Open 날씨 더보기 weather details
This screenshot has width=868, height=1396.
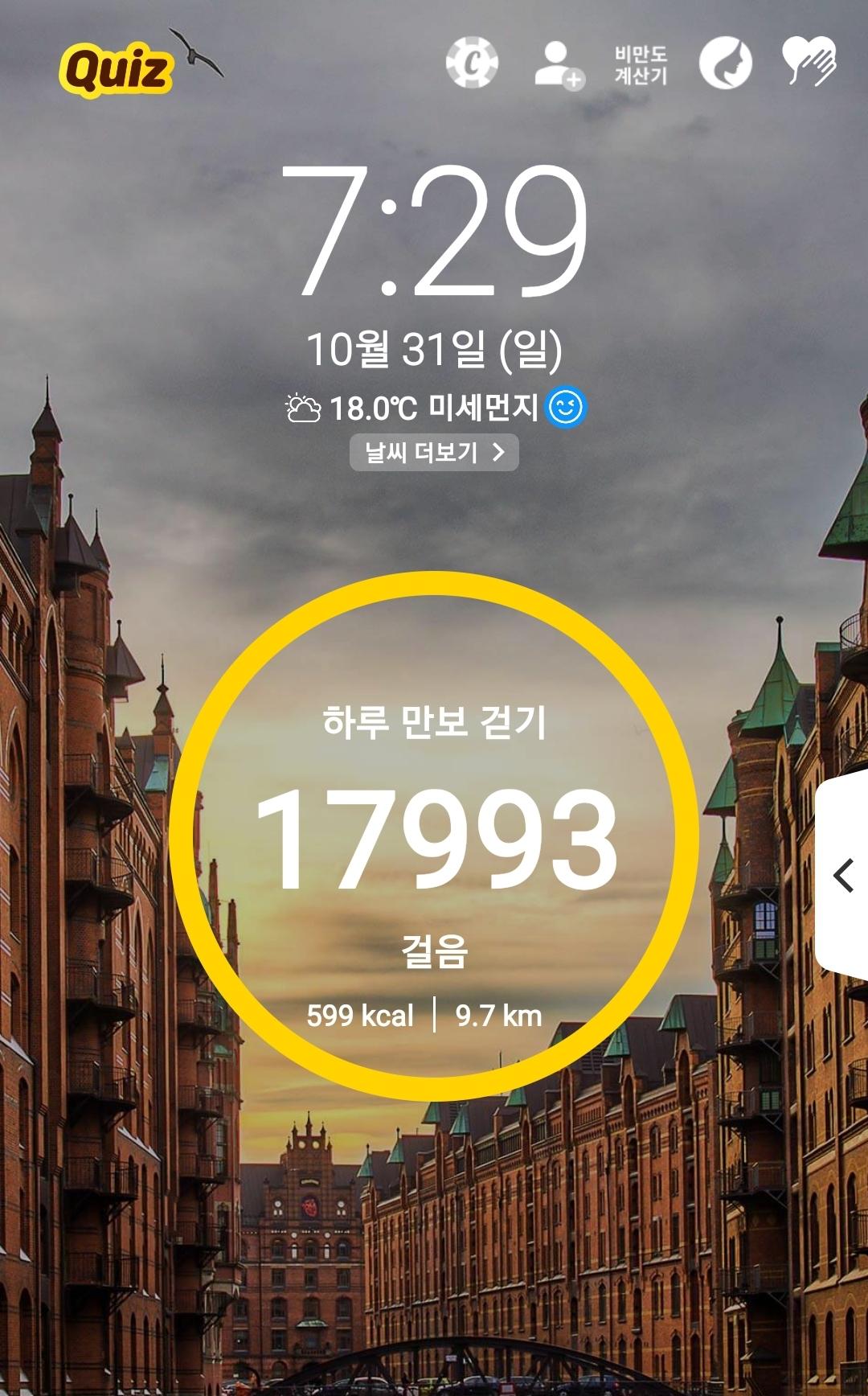(434, 453)
